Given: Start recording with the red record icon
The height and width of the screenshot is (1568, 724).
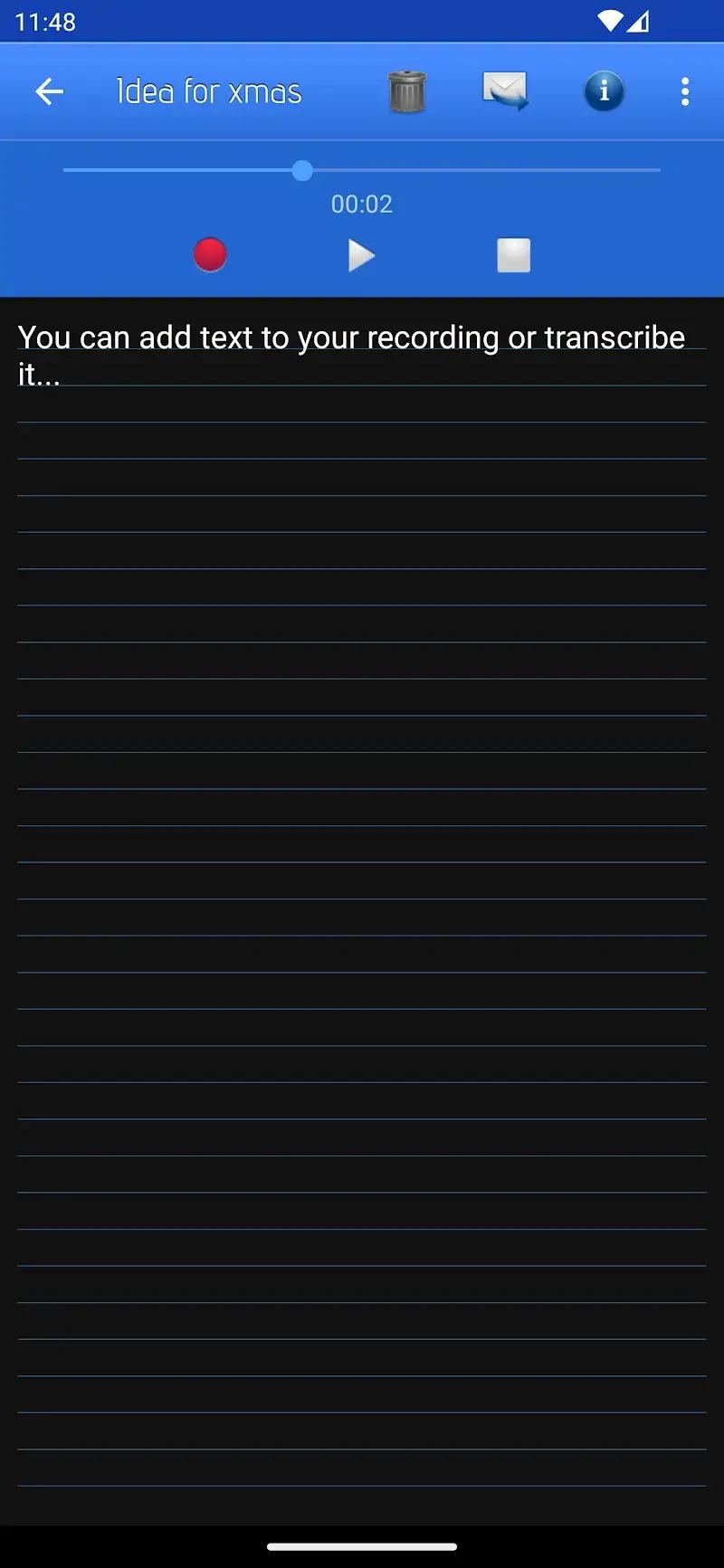Looking at the screenshot, I should [x=209, y=255].
